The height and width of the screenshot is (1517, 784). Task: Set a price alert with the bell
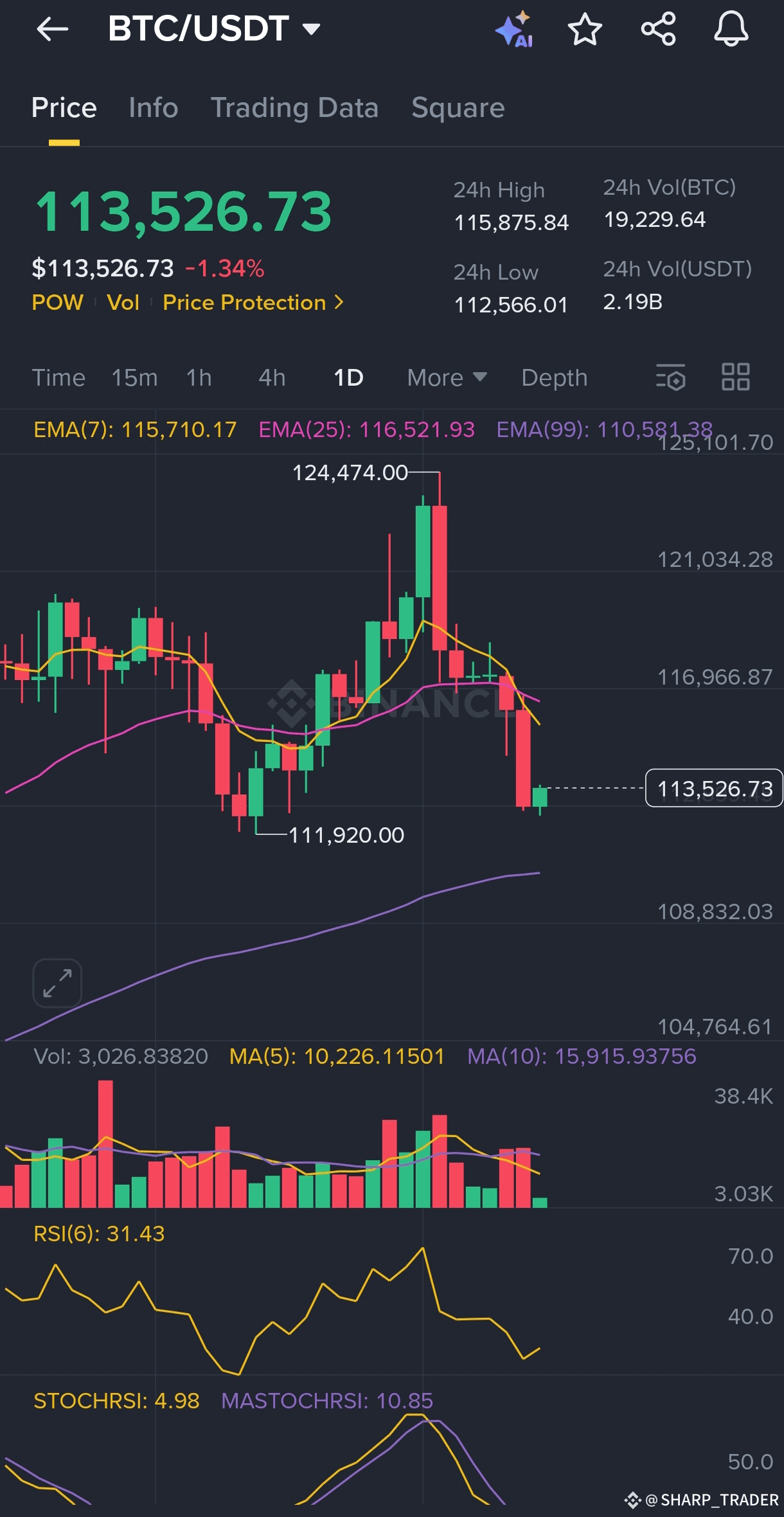pos(731,29)
